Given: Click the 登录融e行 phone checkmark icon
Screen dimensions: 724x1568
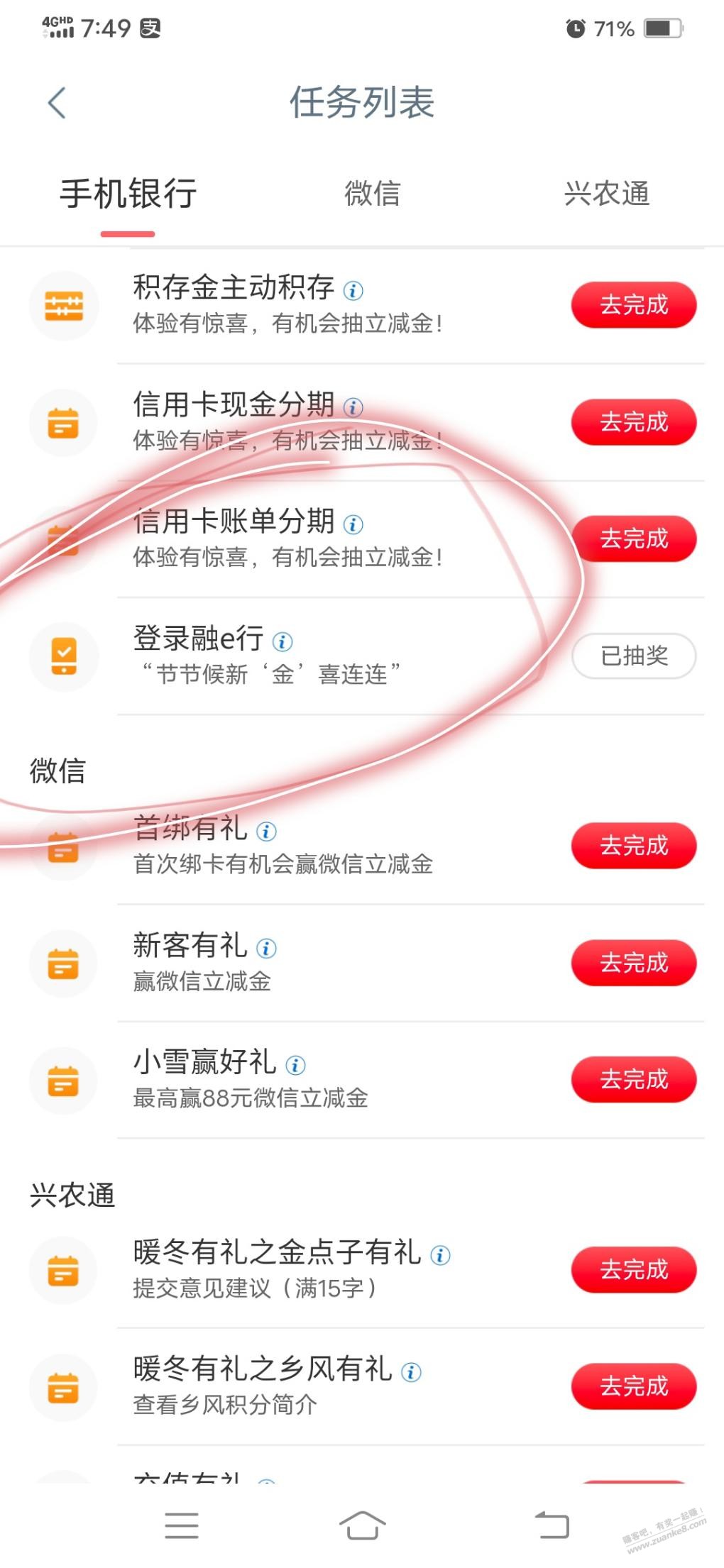Looking at the screenshot, I should [64, 656].
